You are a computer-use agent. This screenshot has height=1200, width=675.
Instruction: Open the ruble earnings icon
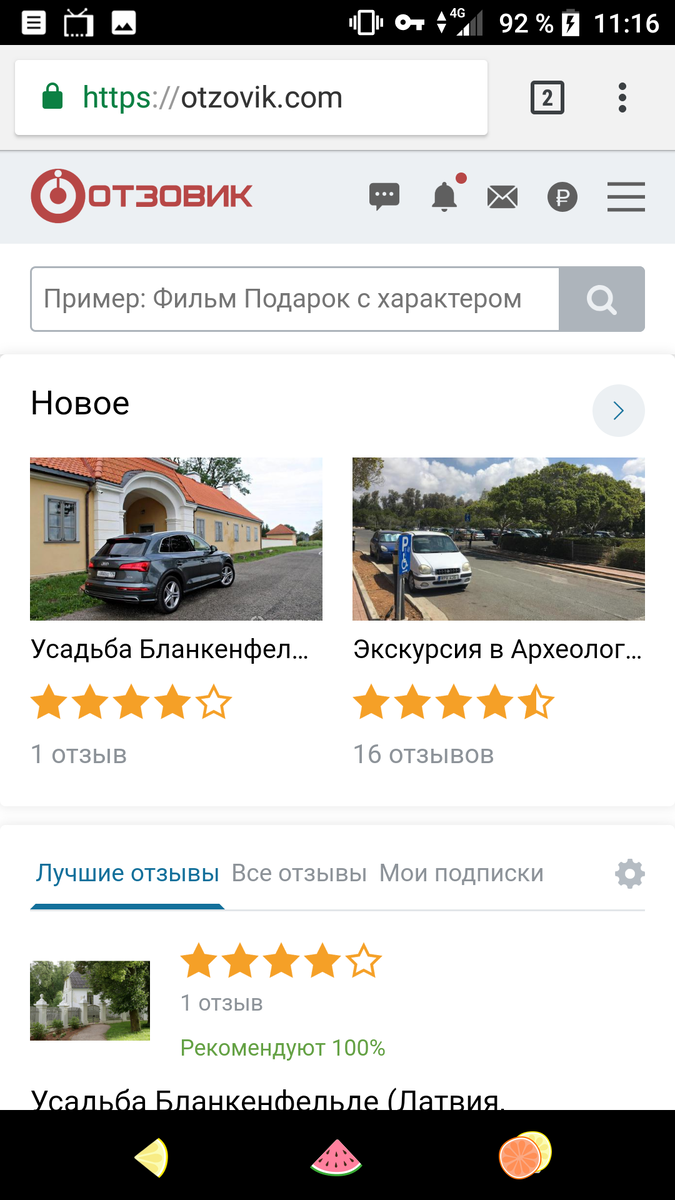pyautogui.click(x=562, y=197)
